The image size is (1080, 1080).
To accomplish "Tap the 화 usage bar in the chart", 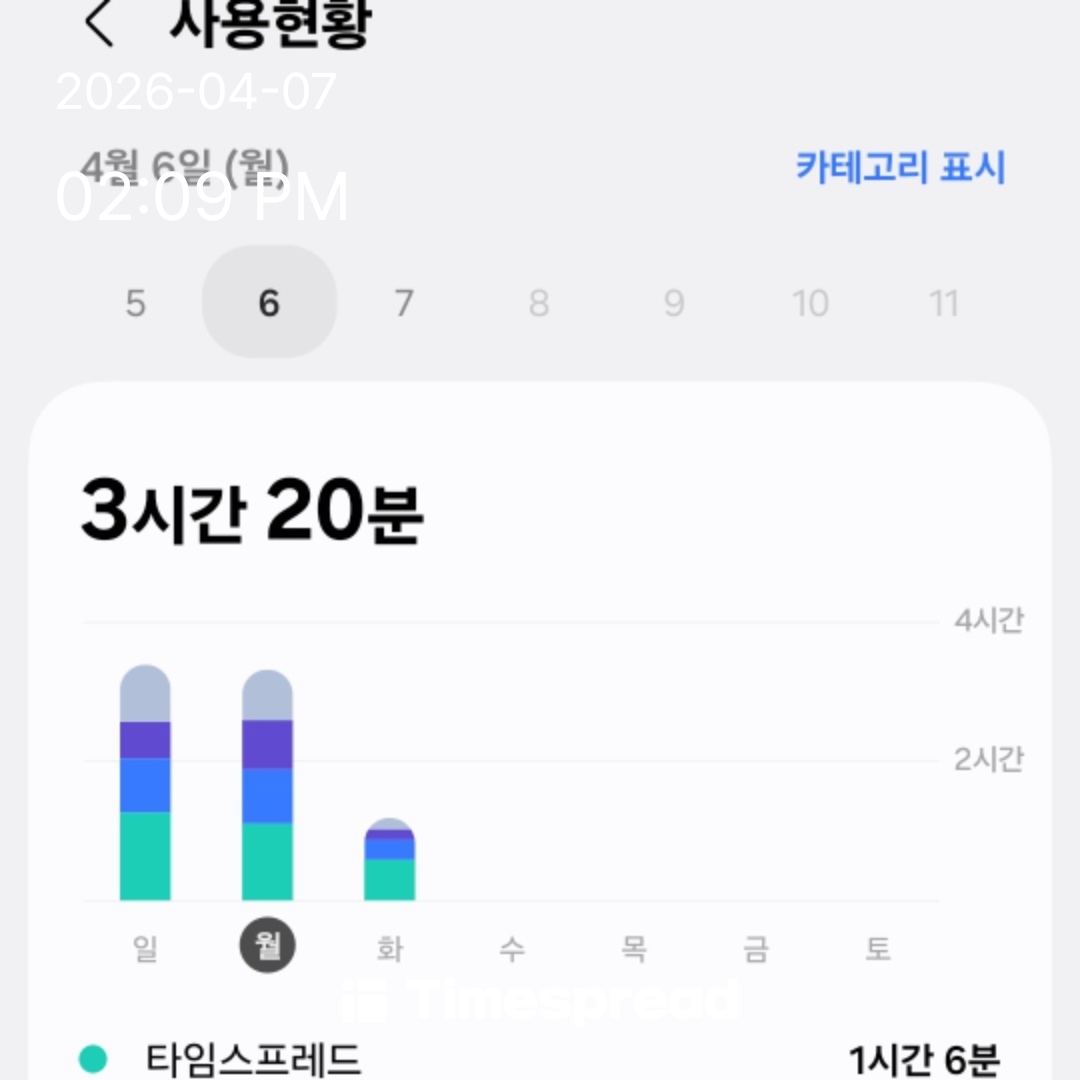I will point(389,860).
